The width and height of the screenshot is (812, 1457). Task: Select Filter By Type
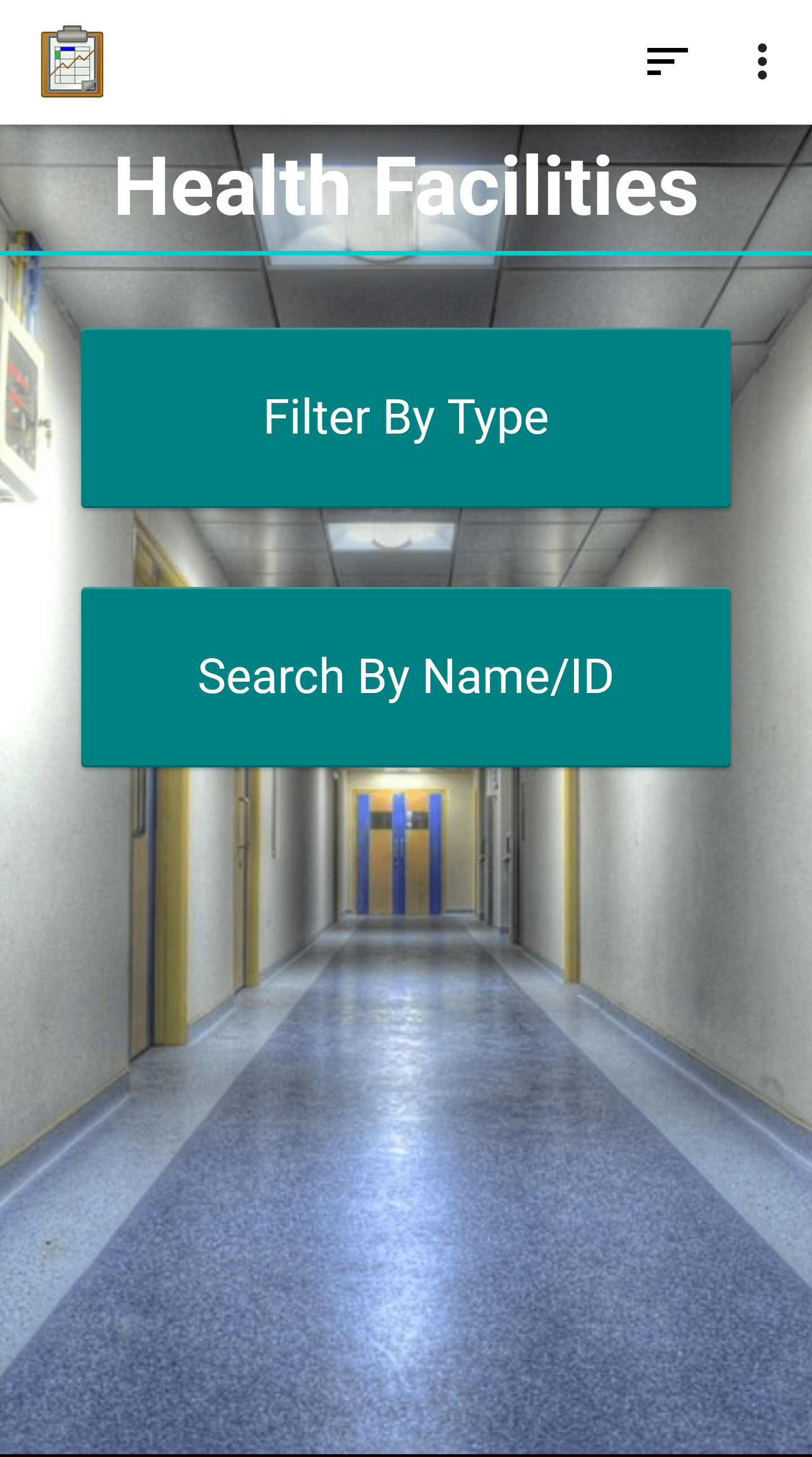tap(406, 418)
